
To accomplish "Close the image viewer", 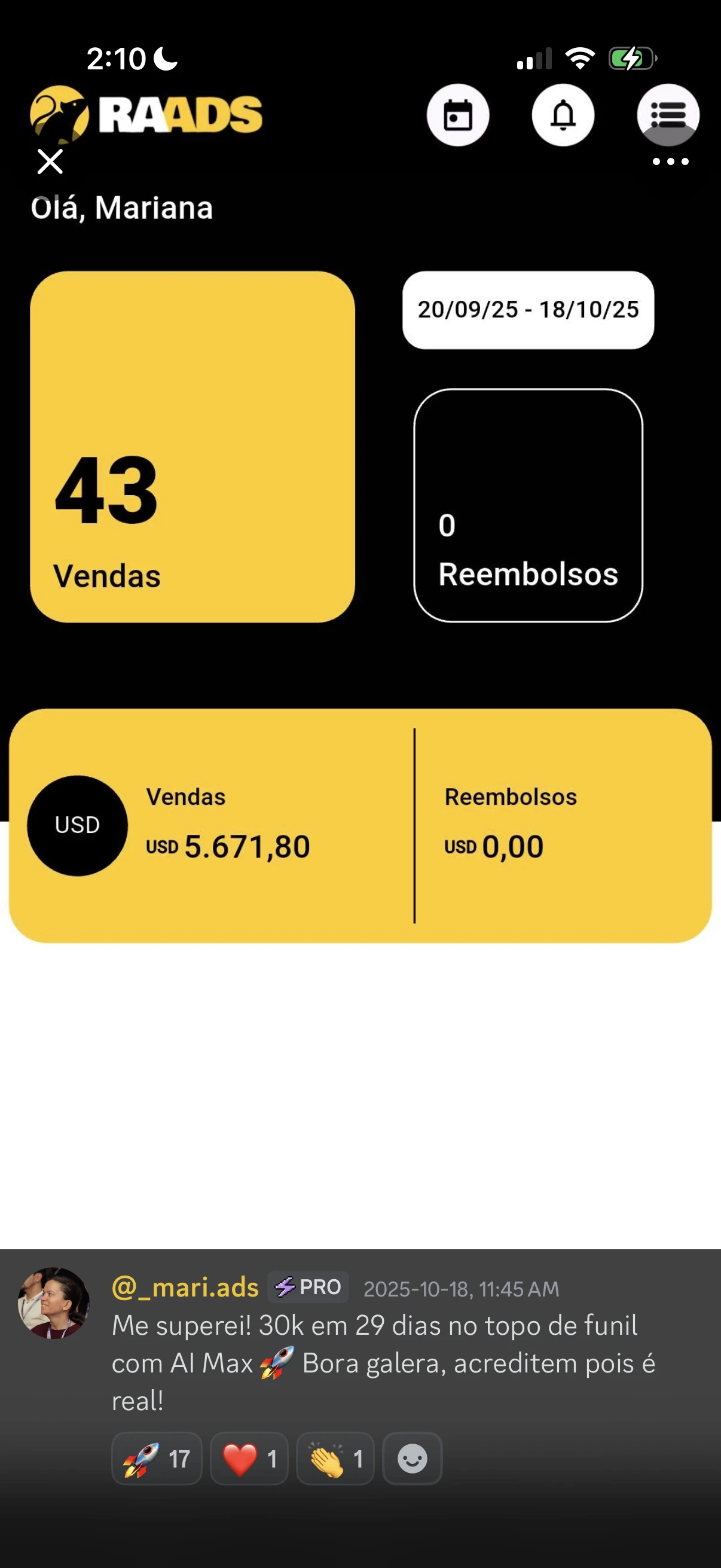I will tap(50, 161).
